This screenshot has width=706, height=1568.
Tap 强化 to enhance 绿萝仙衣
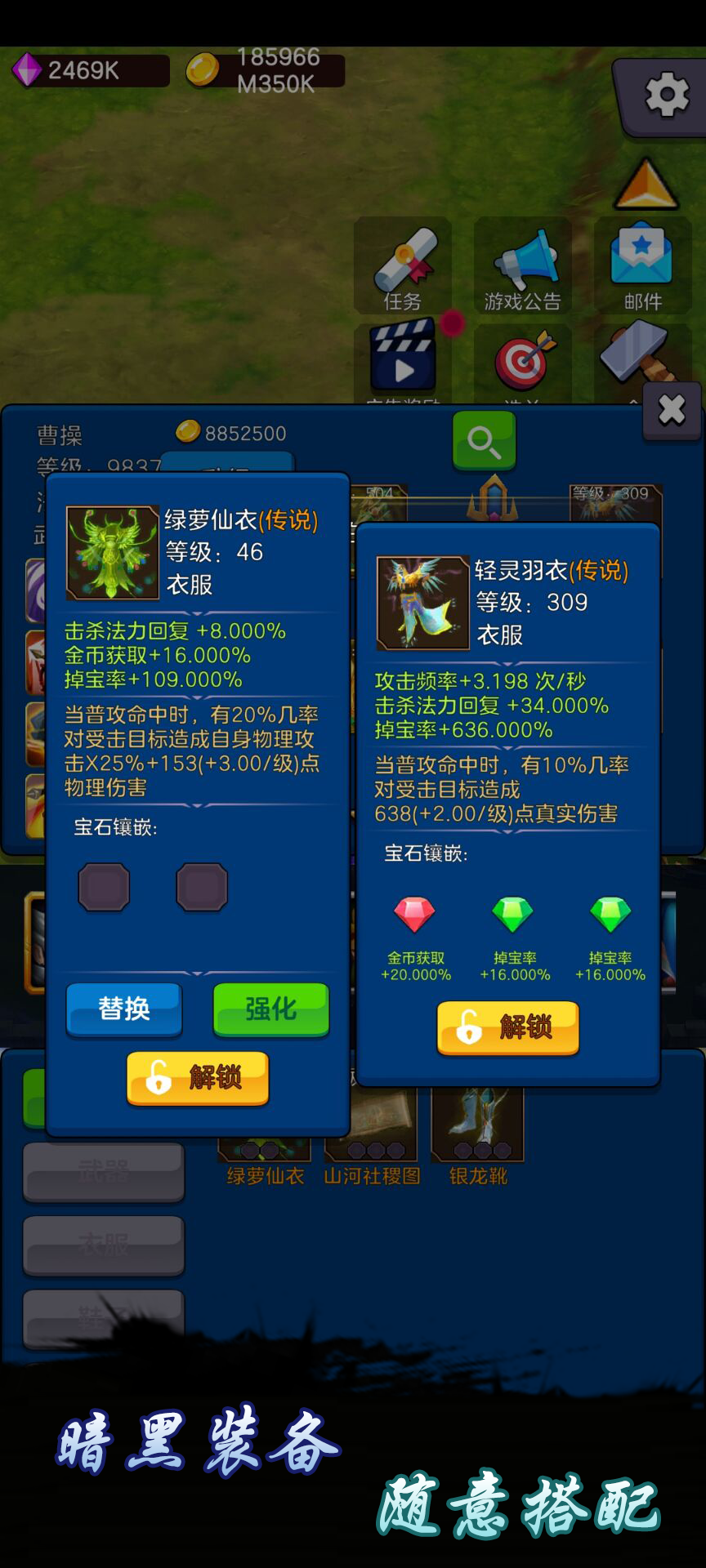coord(271,1009)
